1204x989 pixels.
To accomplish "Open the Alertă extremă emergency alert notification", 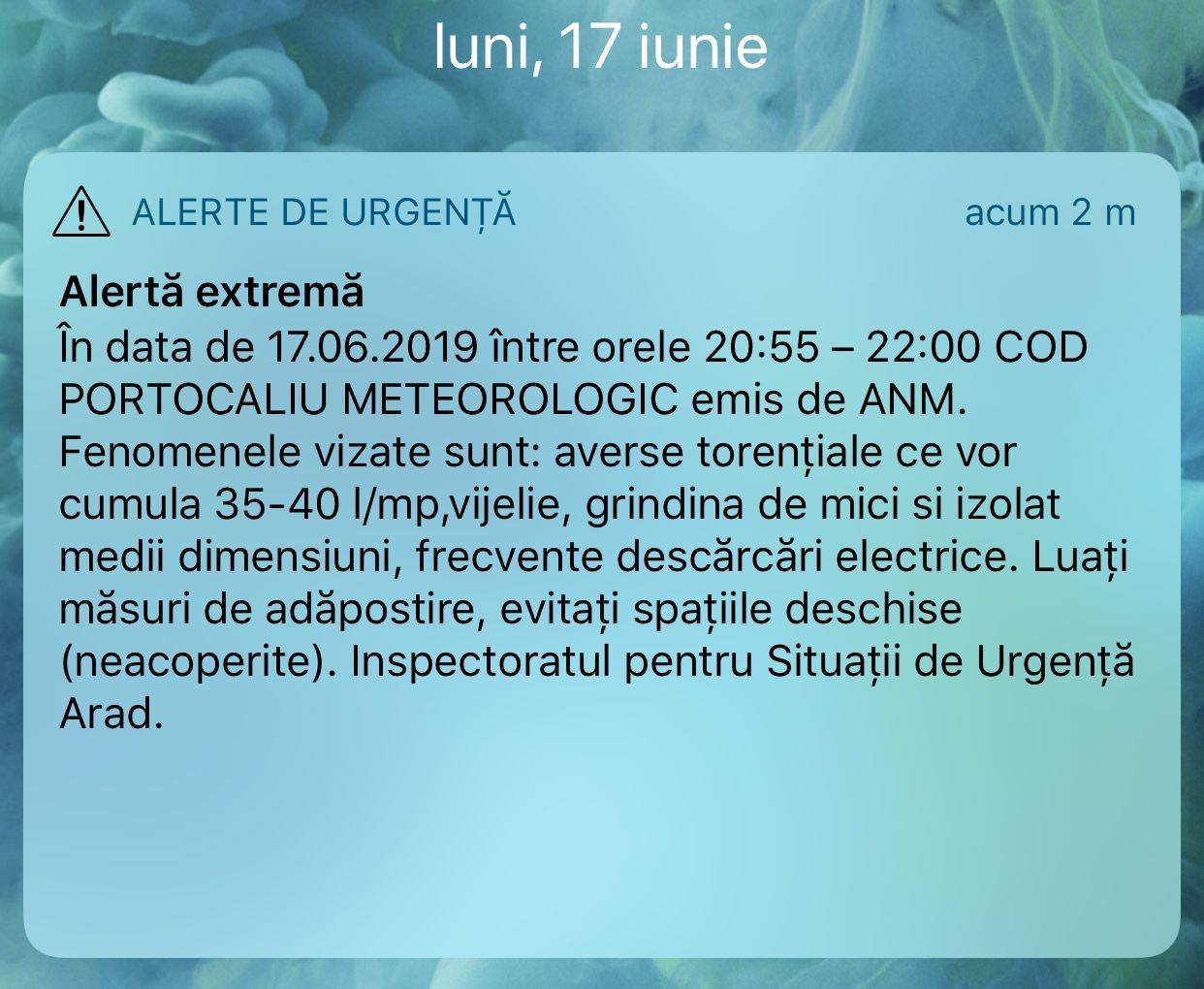I will point(600,504).
